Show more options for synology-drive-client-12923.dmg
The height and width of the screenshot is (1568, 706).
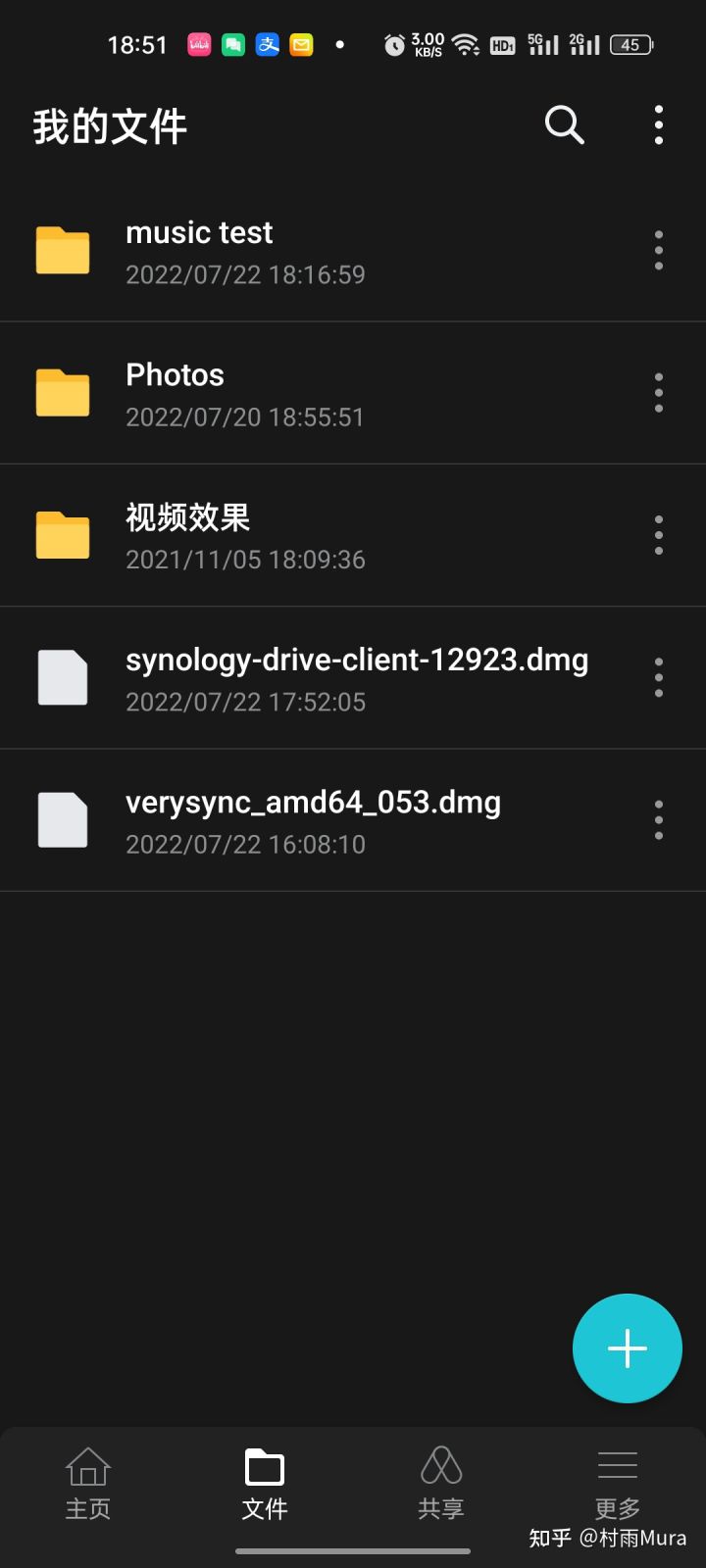pos(659,677)
